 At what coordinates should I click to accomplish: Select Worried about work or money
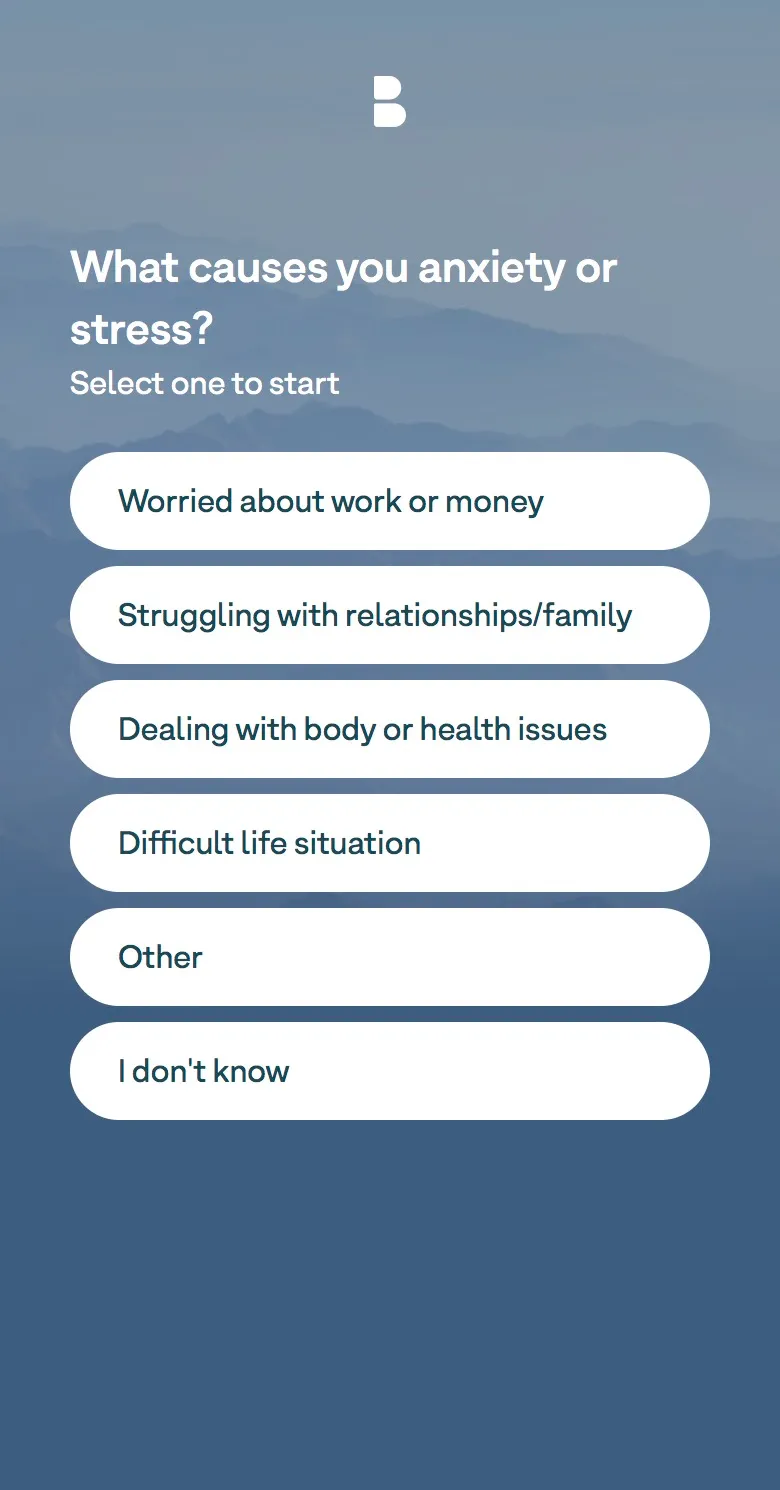pos(390,501)
